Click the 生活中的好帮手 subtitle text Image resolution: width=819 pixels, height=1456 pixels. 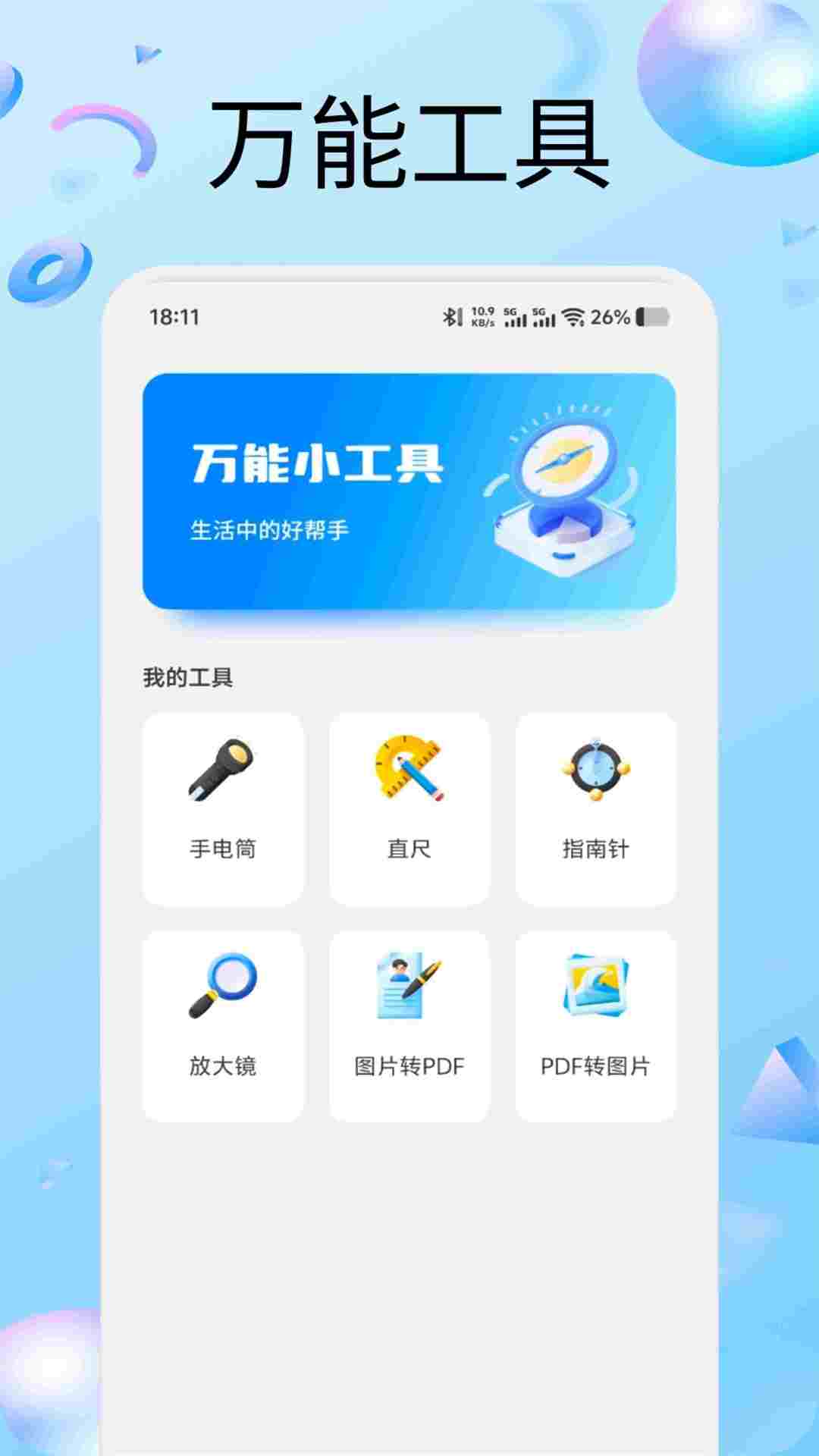pyautogui.click(x=271, y=528)
